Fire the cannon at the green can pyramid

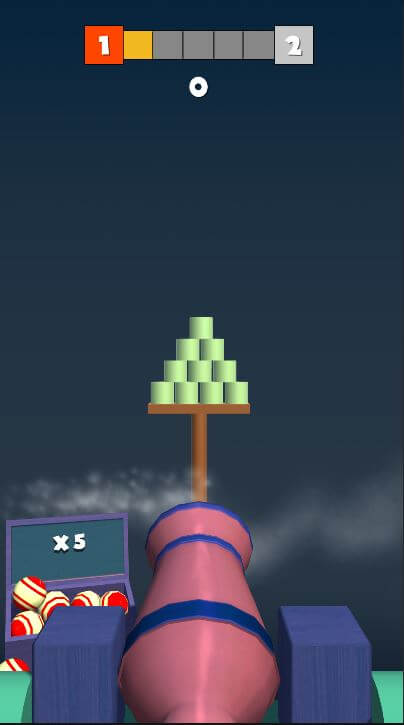(x=199, y=361)
